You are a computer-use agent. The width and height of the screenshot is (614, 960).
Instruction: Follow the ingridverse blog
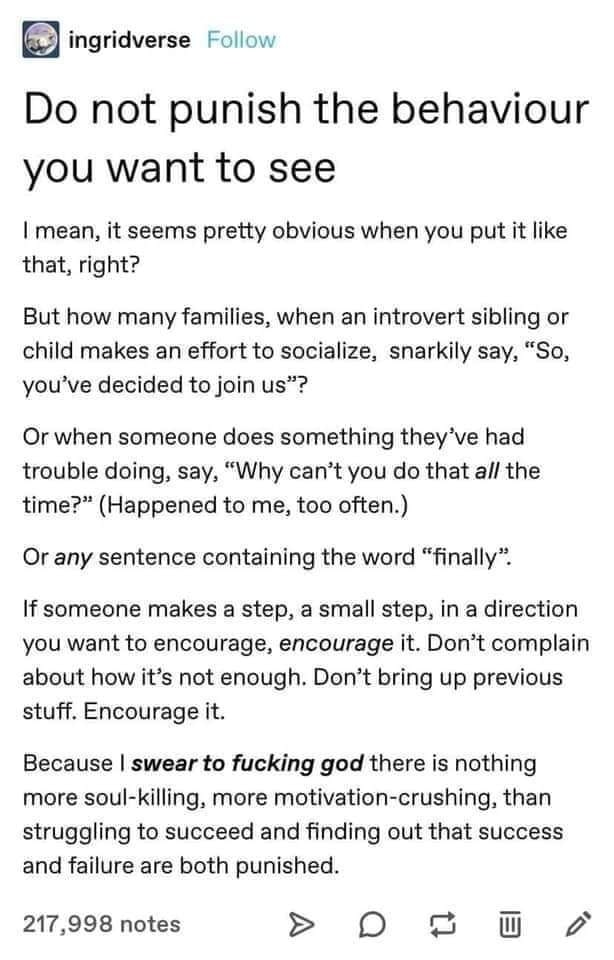tap(240, 40)
